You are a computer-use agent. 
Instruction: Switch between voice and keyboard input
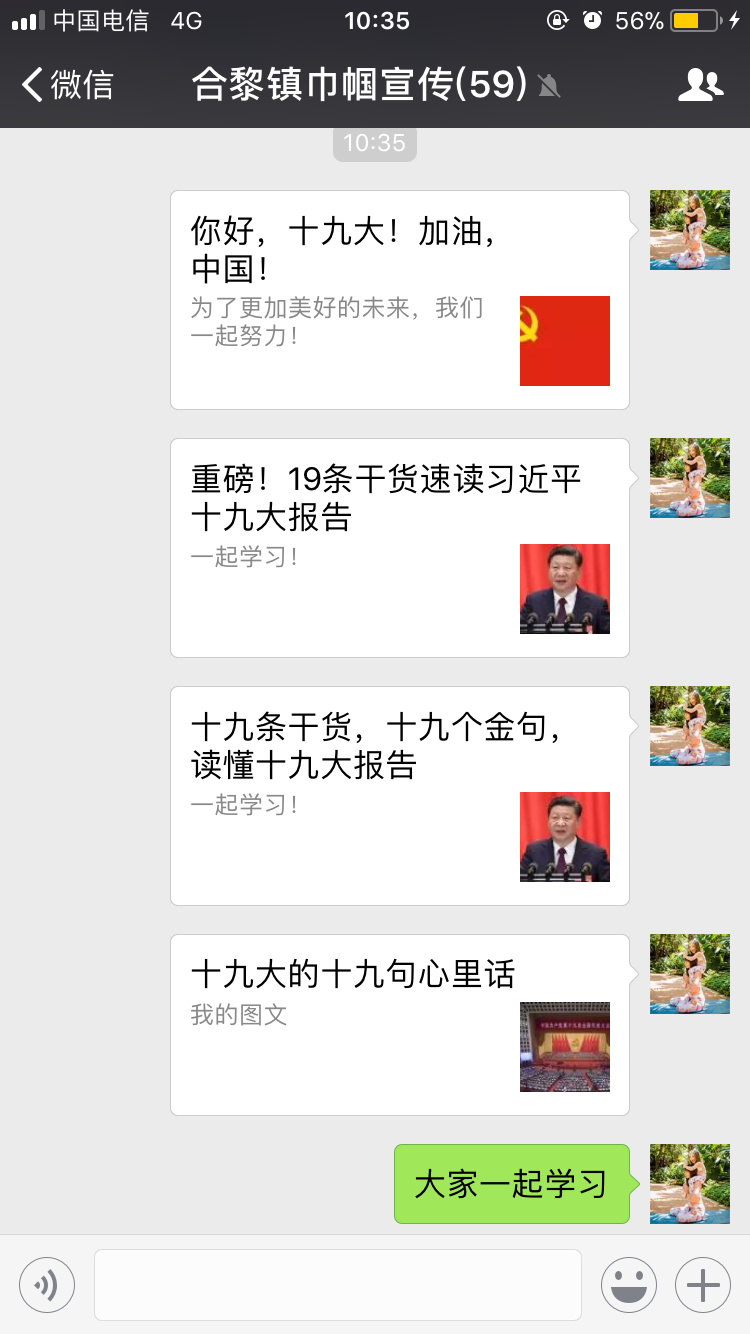click(47, 1284)
